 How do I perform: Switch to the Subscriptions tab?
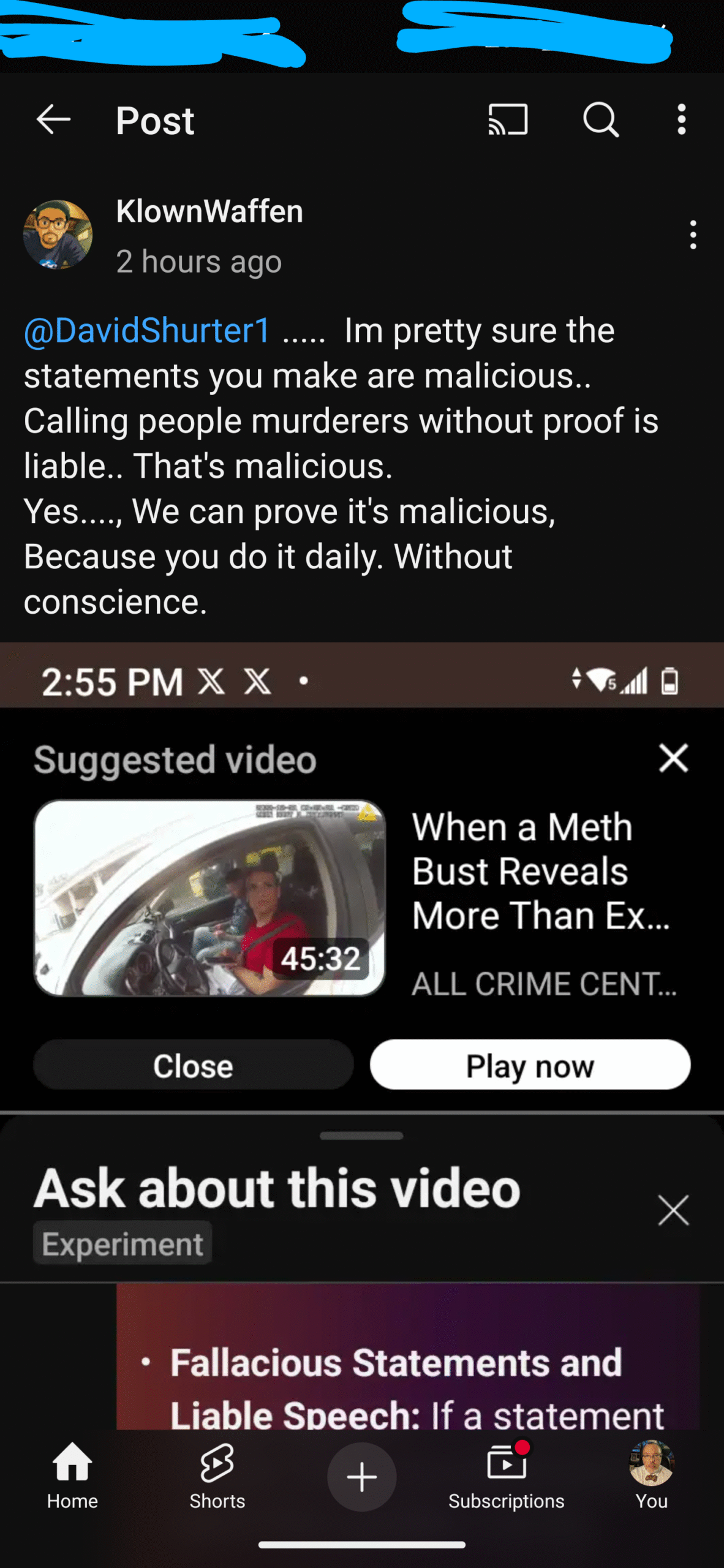[507, 1476]
